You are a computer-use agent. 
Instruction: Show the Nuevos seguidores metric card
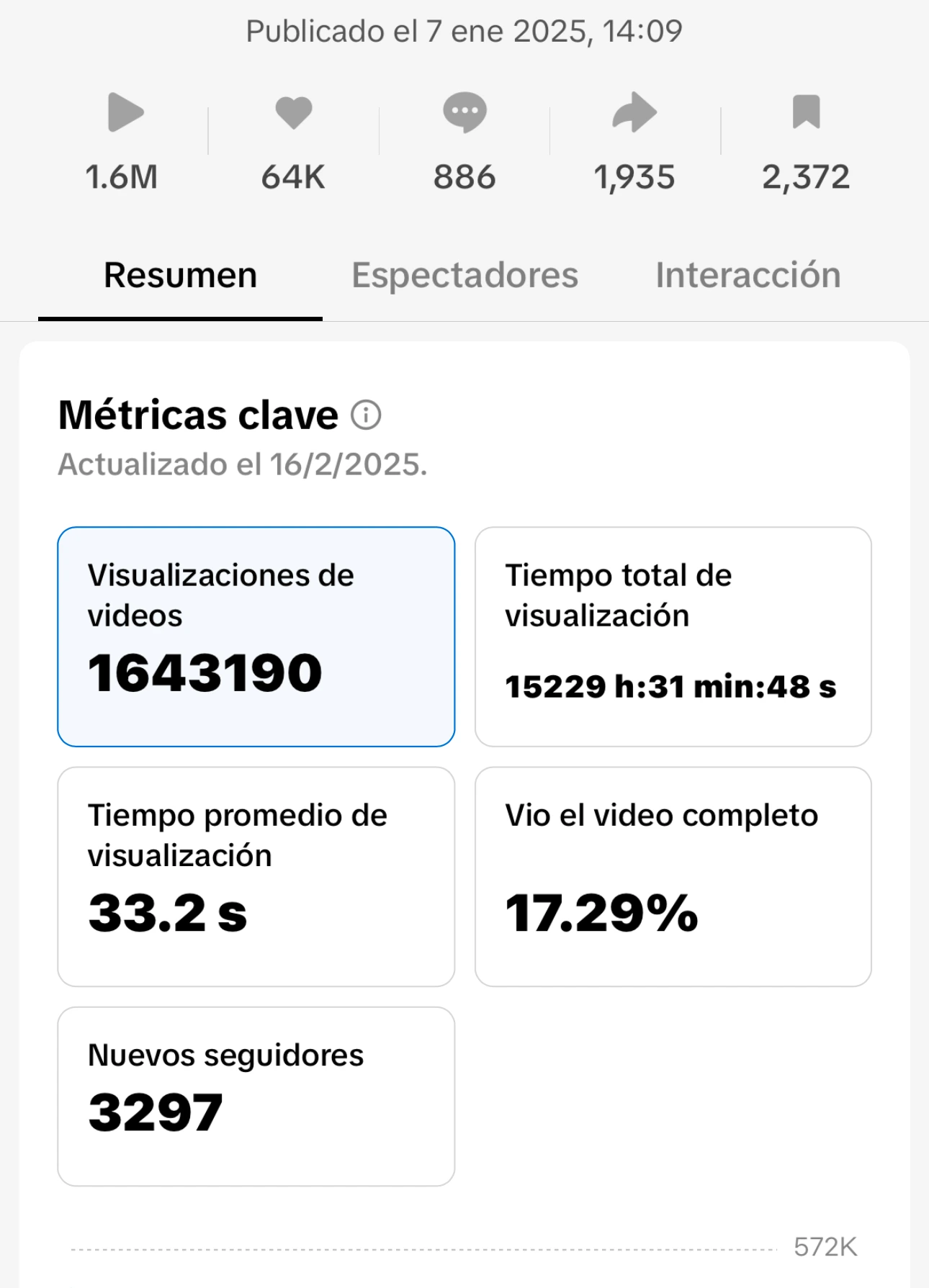pyautogui.click(x=256, y=1096)
